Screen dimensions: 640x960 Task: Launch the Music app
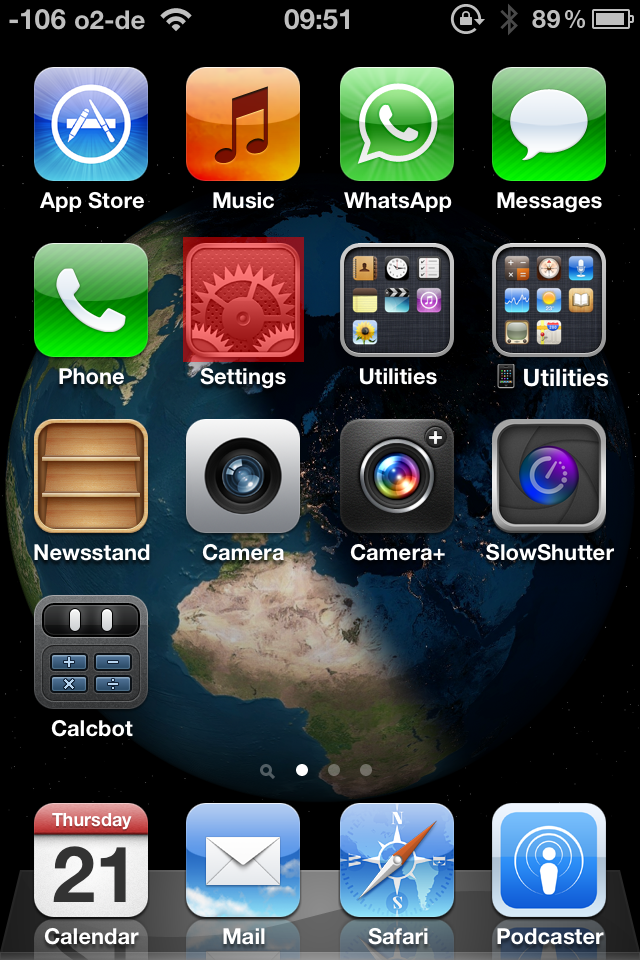243,124
